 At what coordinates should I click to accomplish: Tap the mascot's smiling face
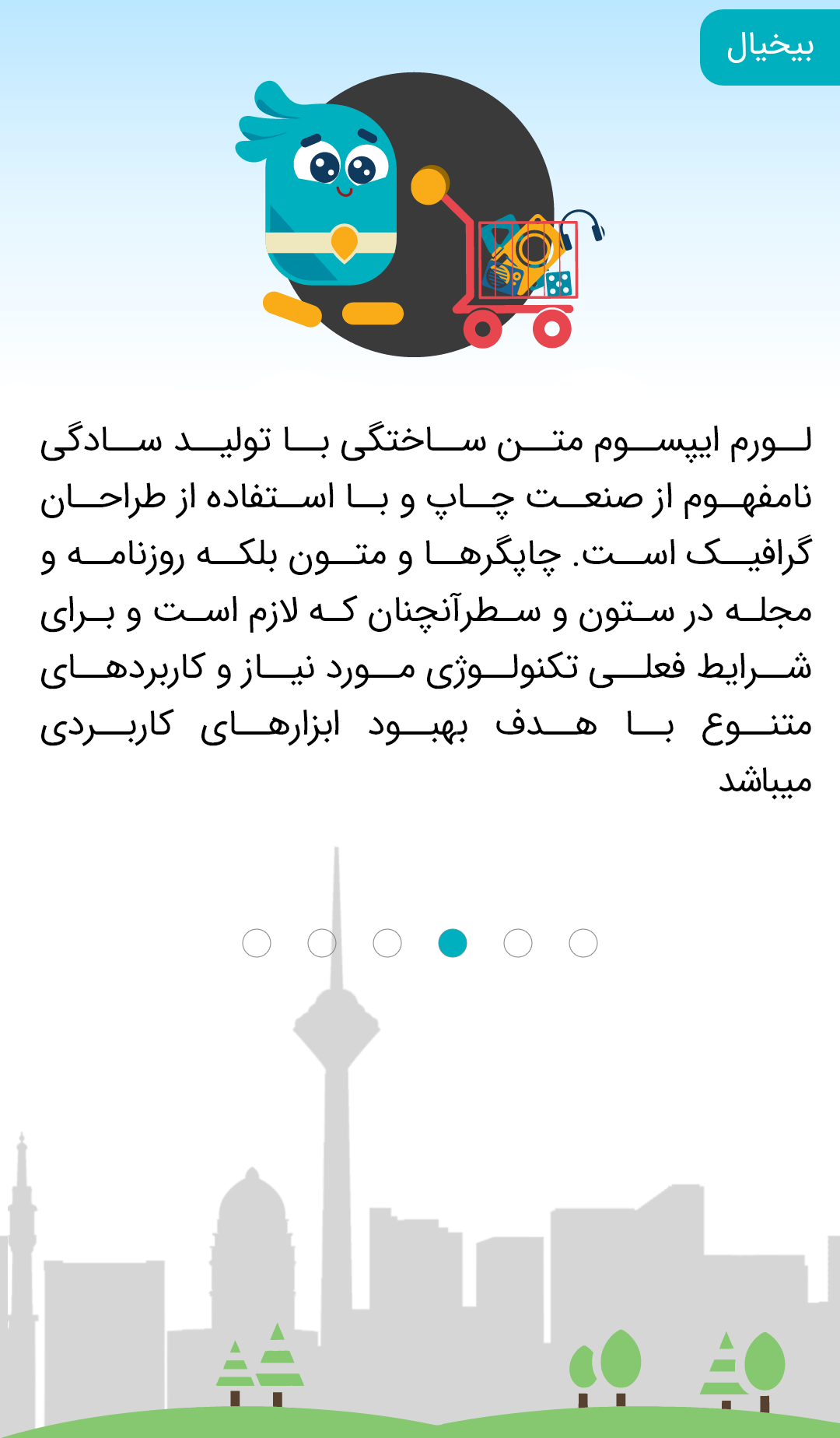pyautogui.click(x=342, y=171)
